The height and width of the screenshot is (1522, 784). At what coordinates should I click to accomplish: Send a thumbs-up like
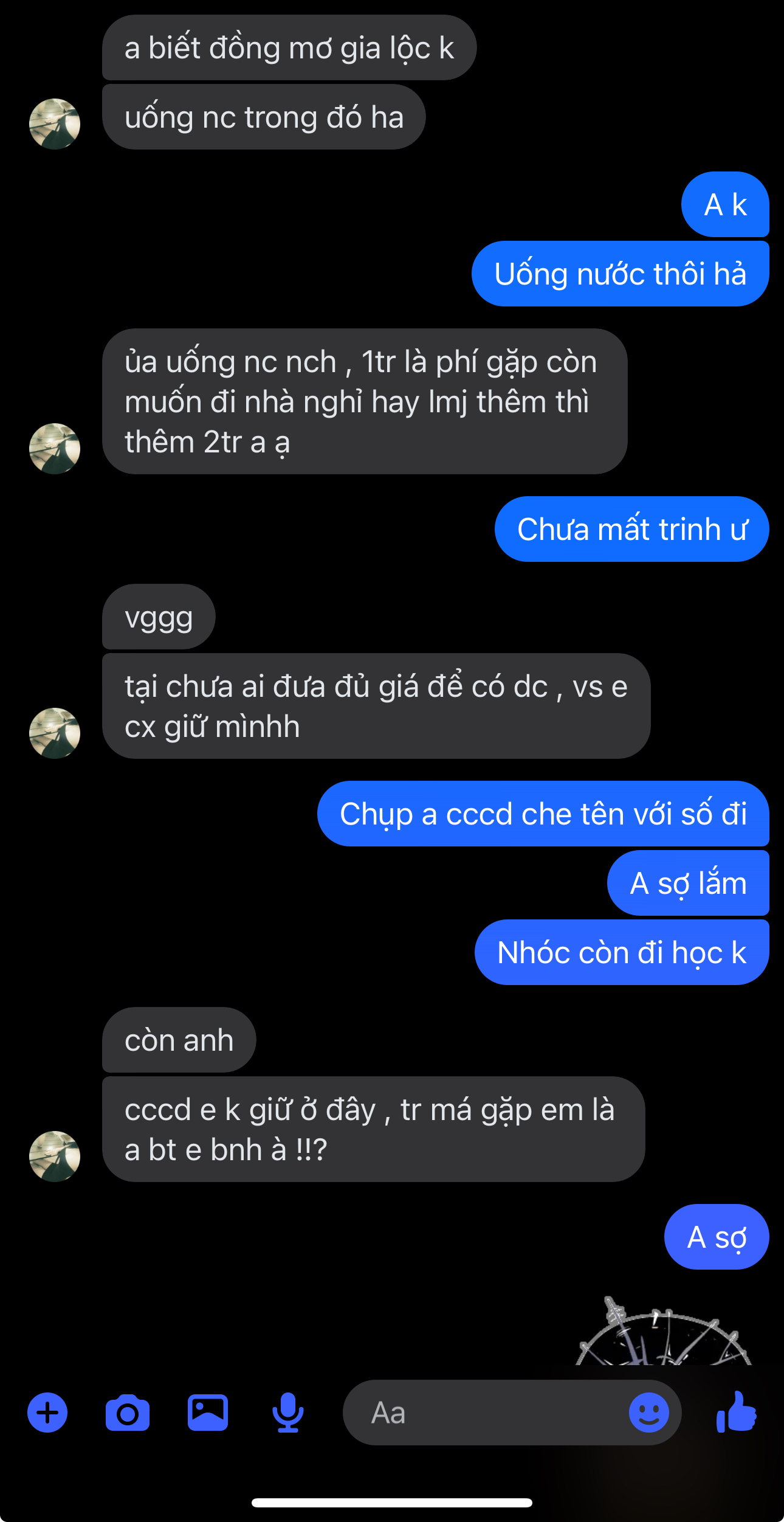point(737,1413)
